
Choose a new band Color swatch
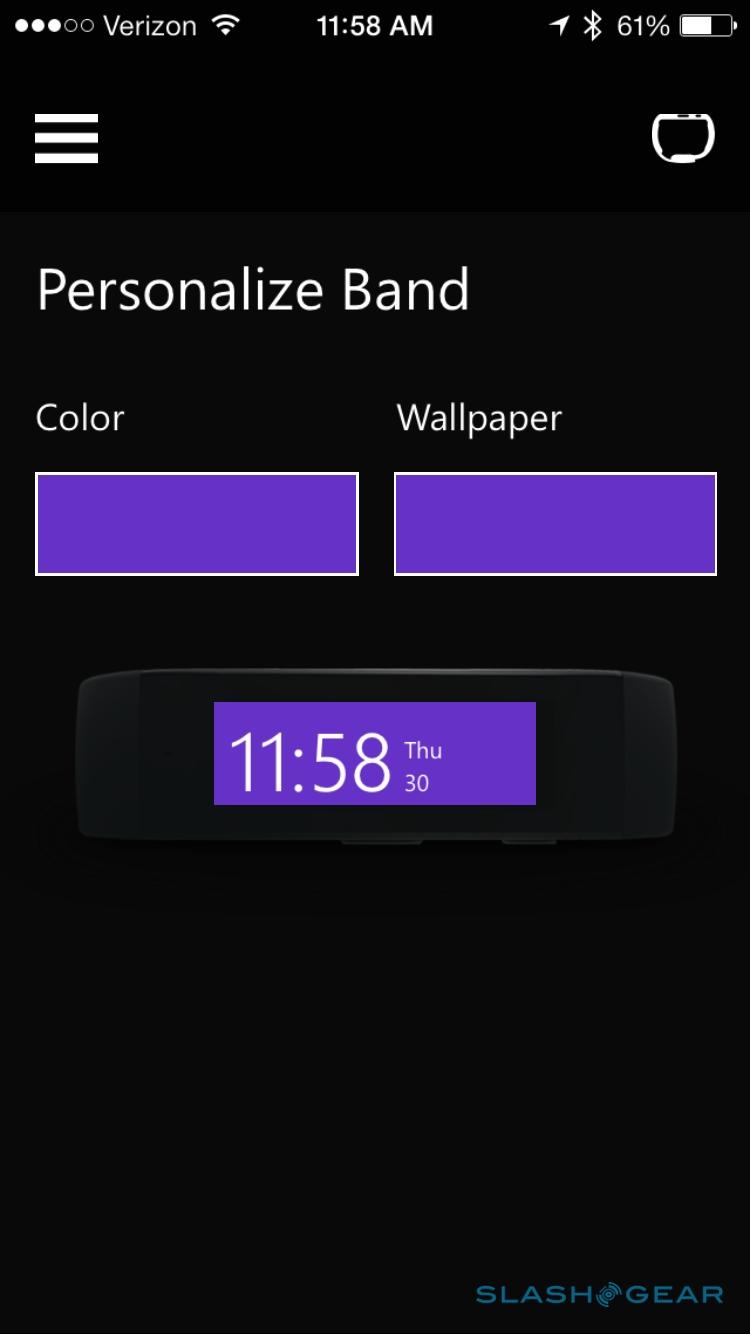(x=197, y=524)
